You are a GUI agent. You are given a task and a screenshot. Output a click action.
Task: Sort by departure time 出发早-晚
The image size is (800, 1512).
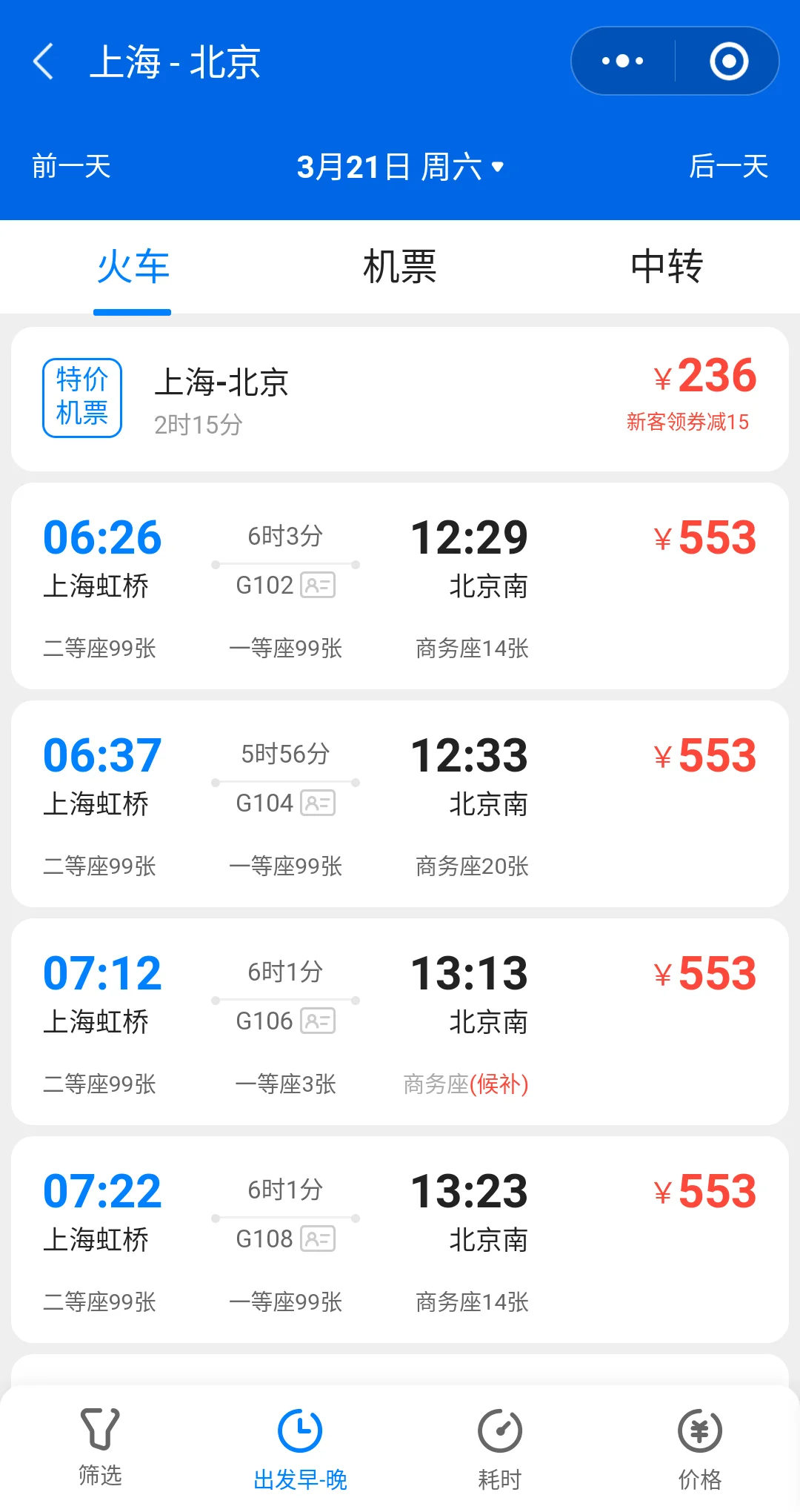pyautogui.click(x=300, y=1450)
